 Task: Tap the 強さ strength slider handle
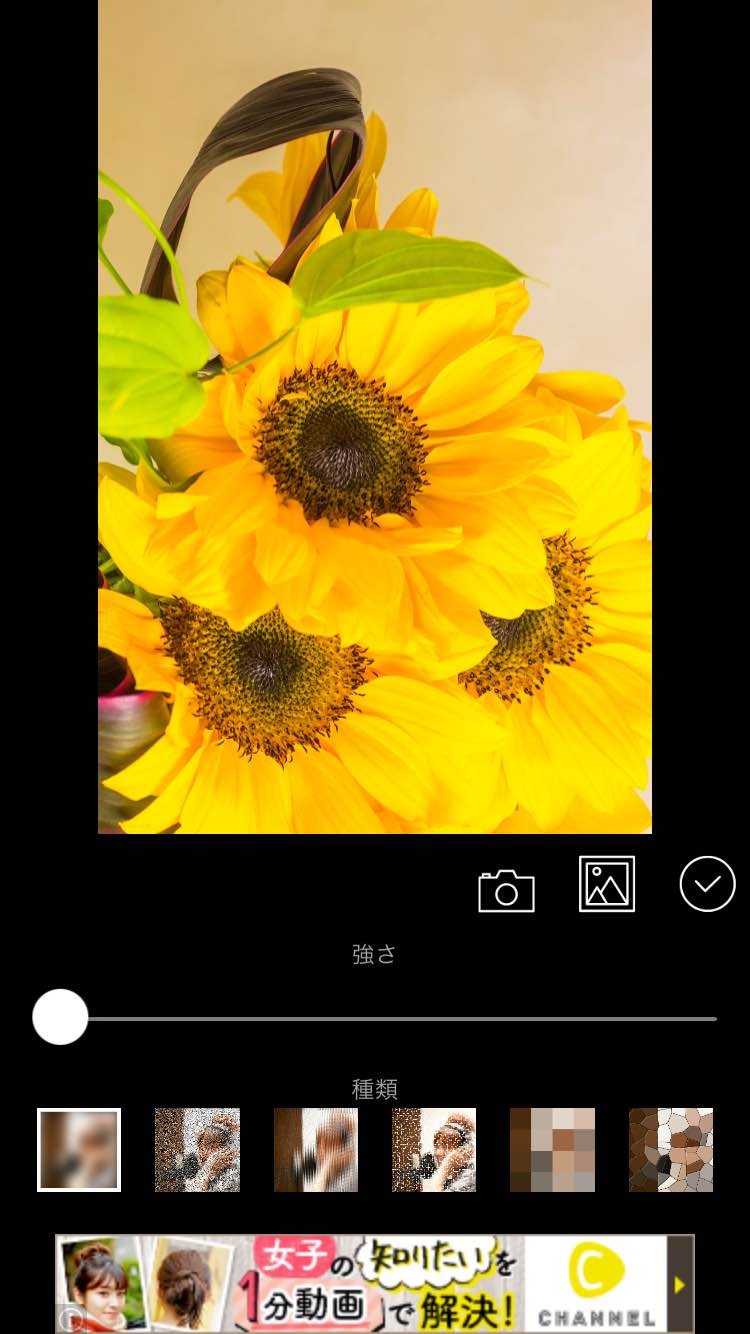coord(60,1017)
